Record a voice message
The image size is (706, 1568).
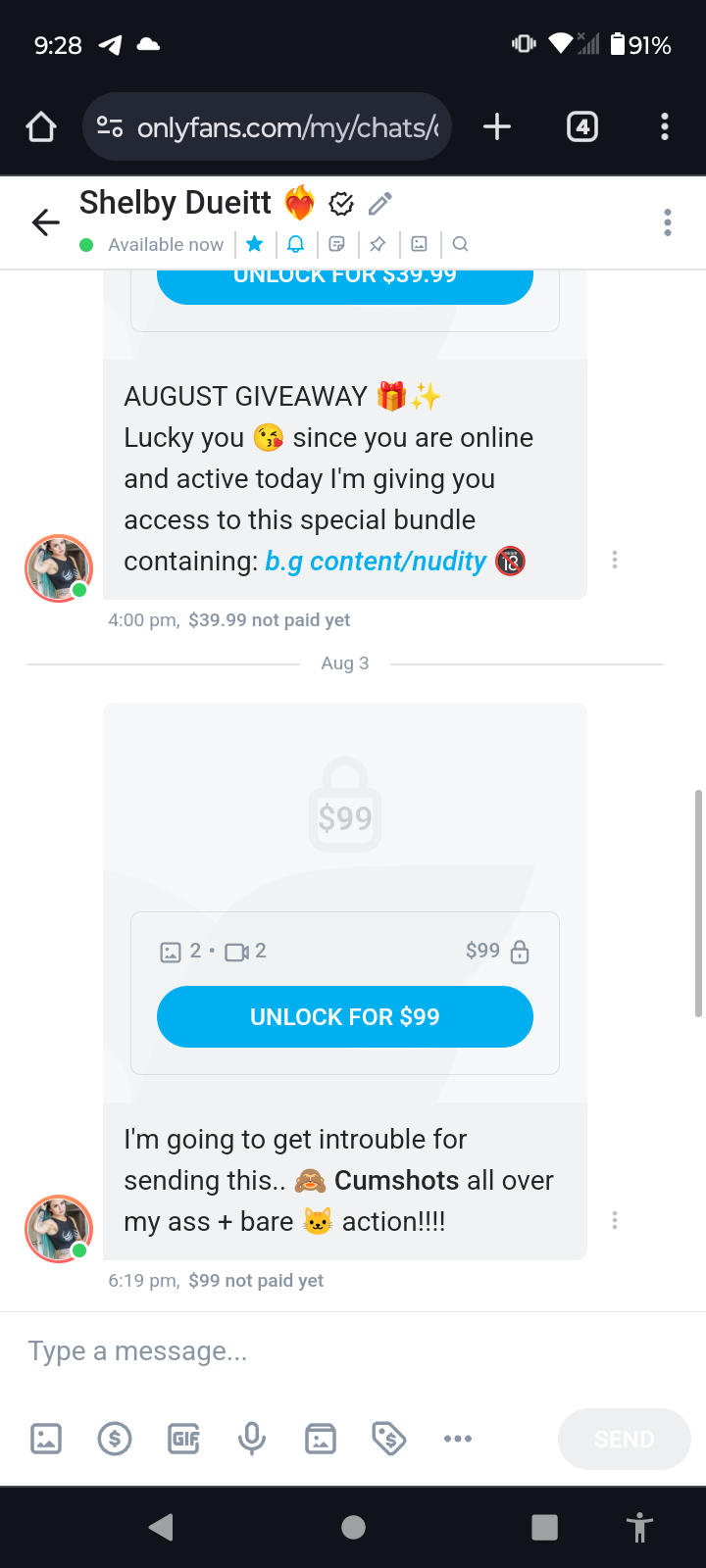252,1439
